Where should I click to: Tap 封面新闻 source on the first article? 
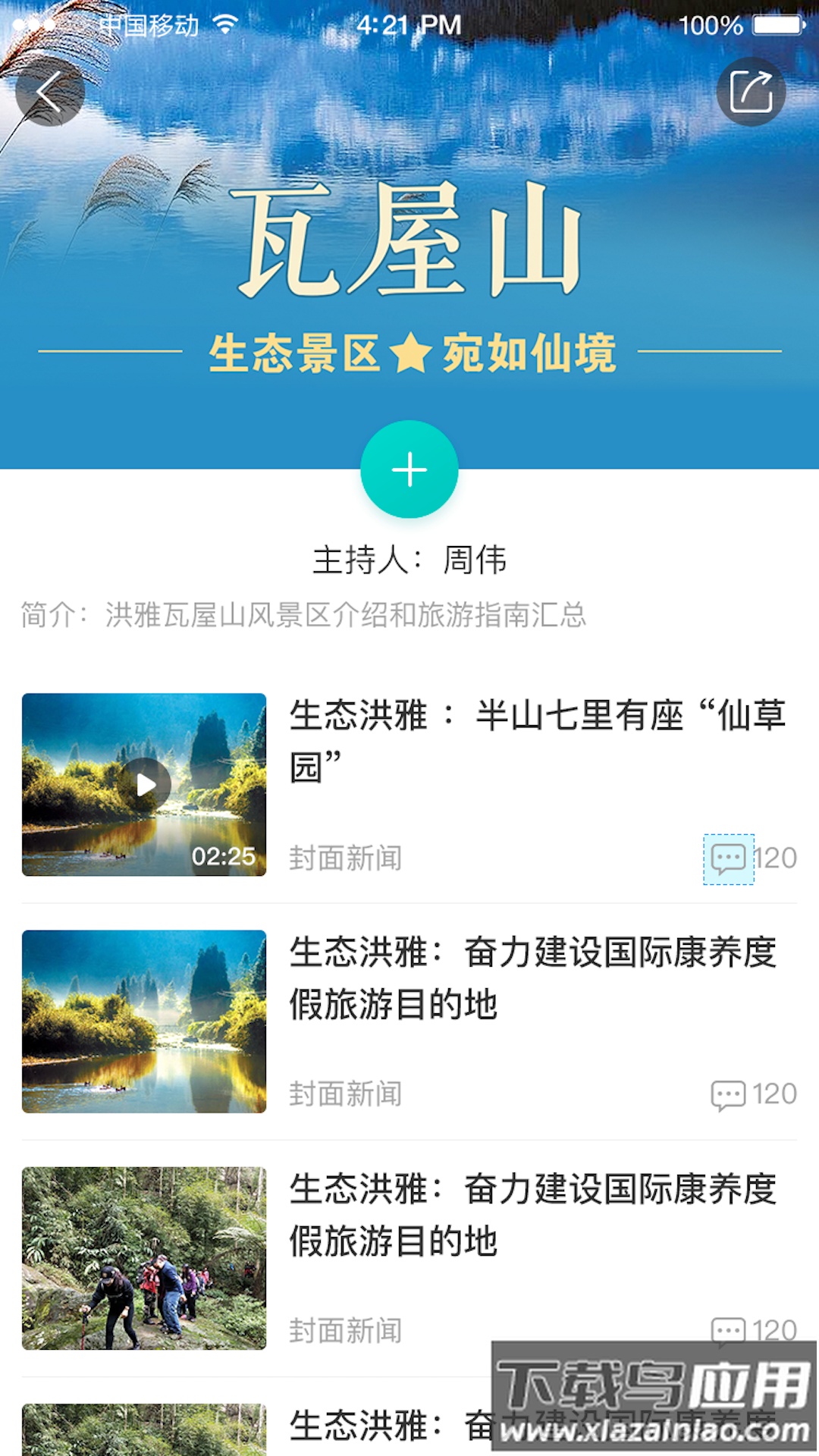pos(345,860)
